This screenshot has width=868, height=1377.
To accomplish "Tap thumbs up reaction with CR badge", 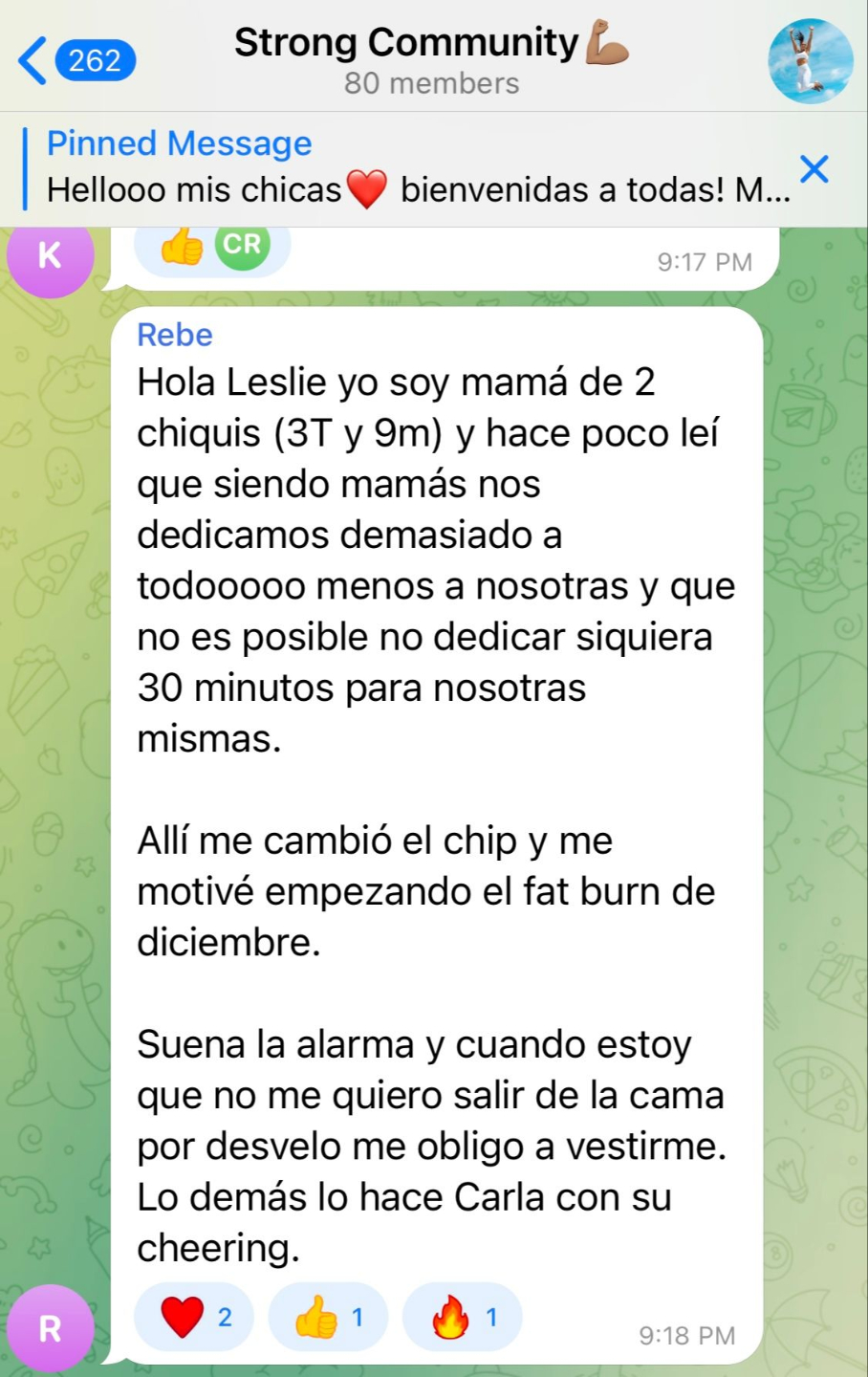I will pos(211,247).
